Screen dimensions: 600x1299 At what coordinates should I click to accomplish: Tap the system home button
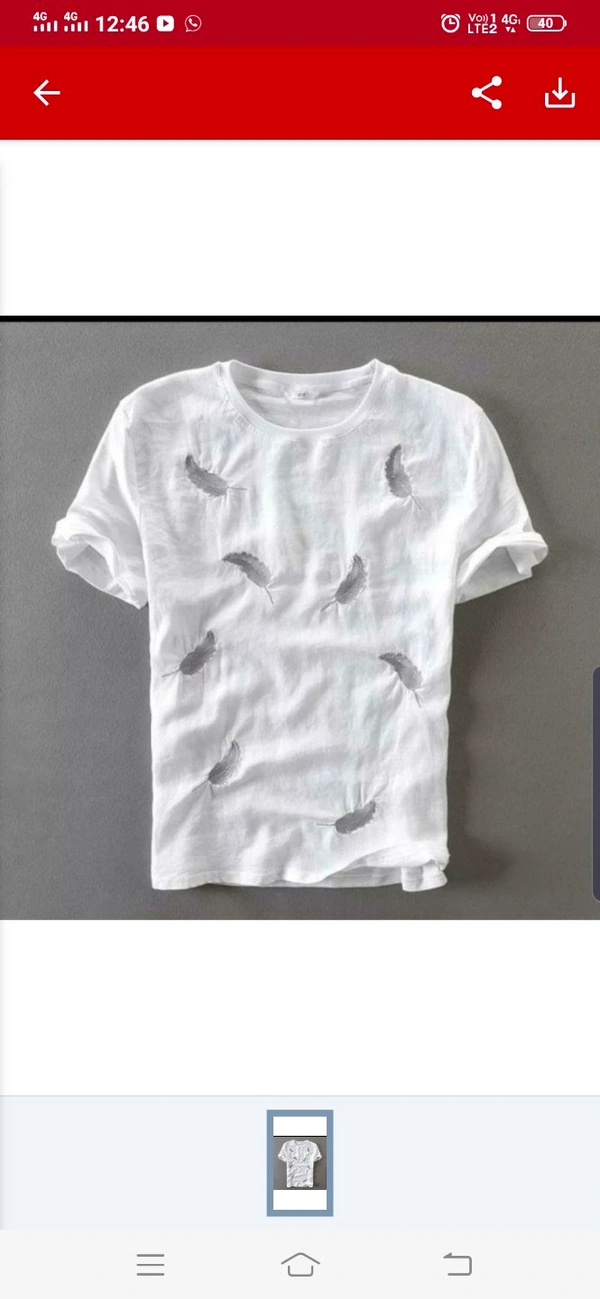[x=300, y=1264]
